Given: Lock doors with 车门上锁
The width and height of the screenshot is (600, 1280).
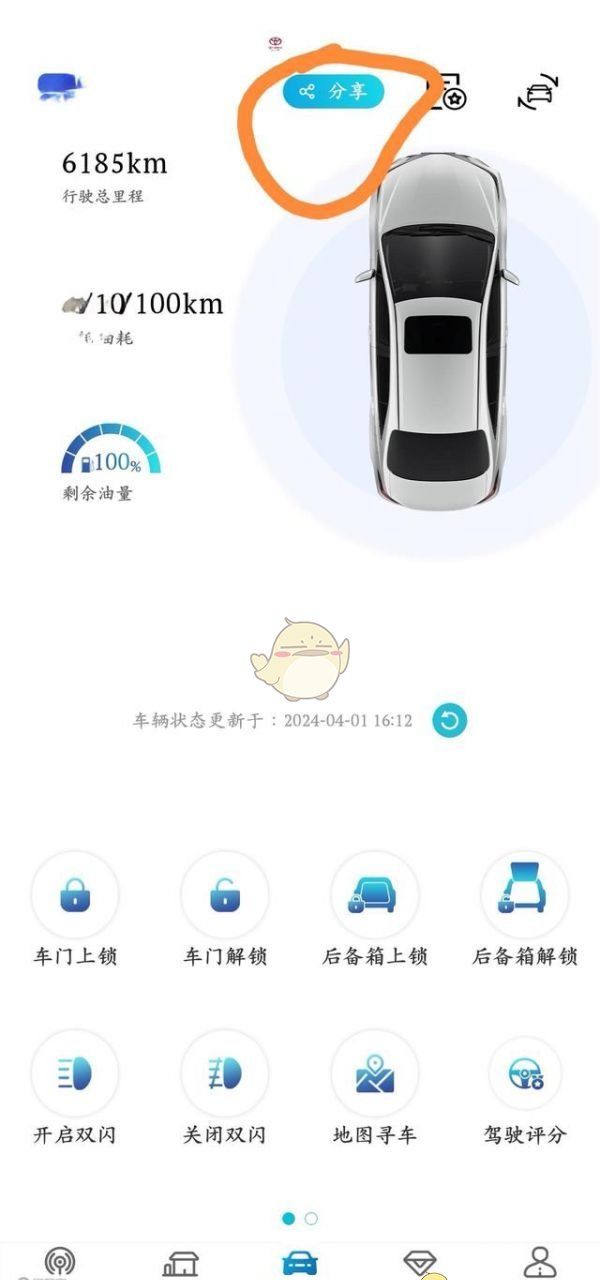Looking at the screenshot, I should (x=75, y=895).
